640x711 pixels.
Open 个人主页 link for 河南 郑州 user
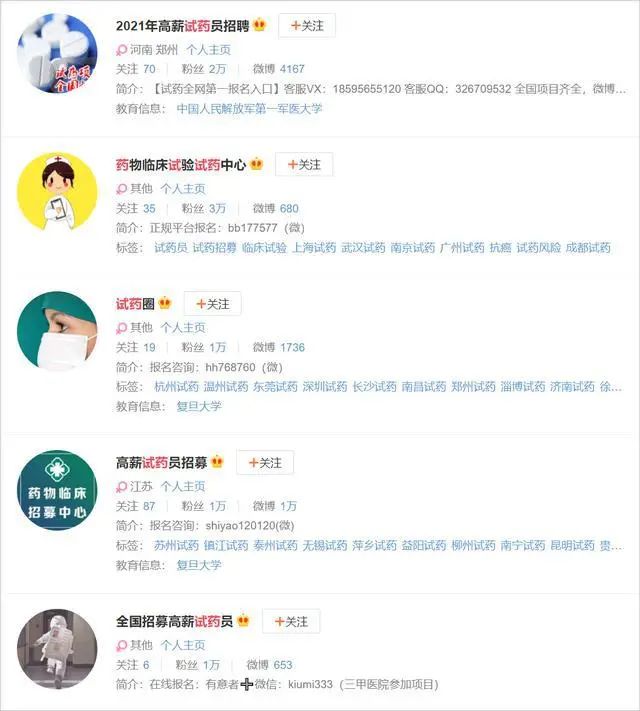click(x=208, y=49)
